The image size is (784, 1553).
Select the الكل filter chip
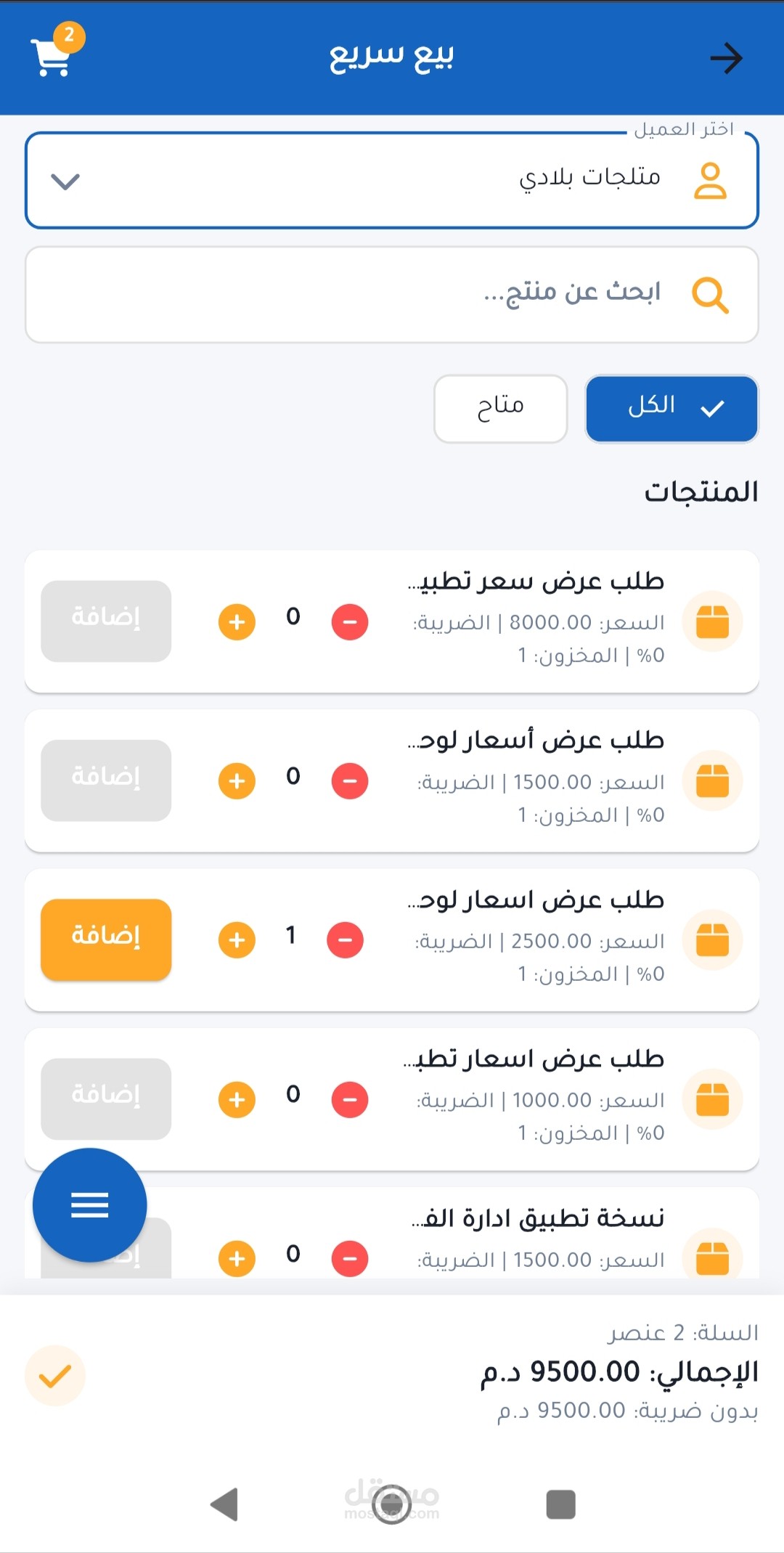point(671,408)
